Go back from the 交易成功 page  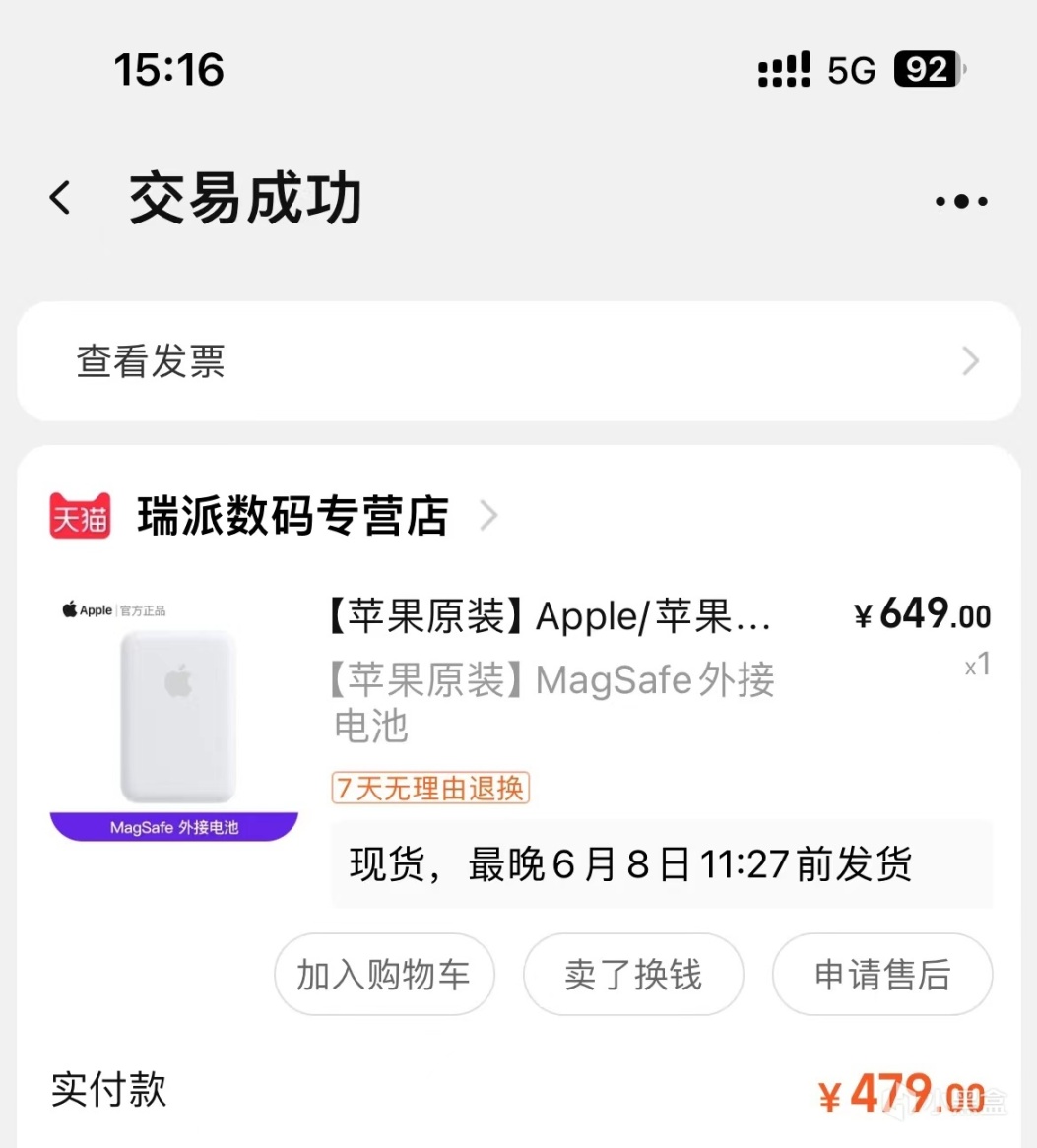[61, 199]
